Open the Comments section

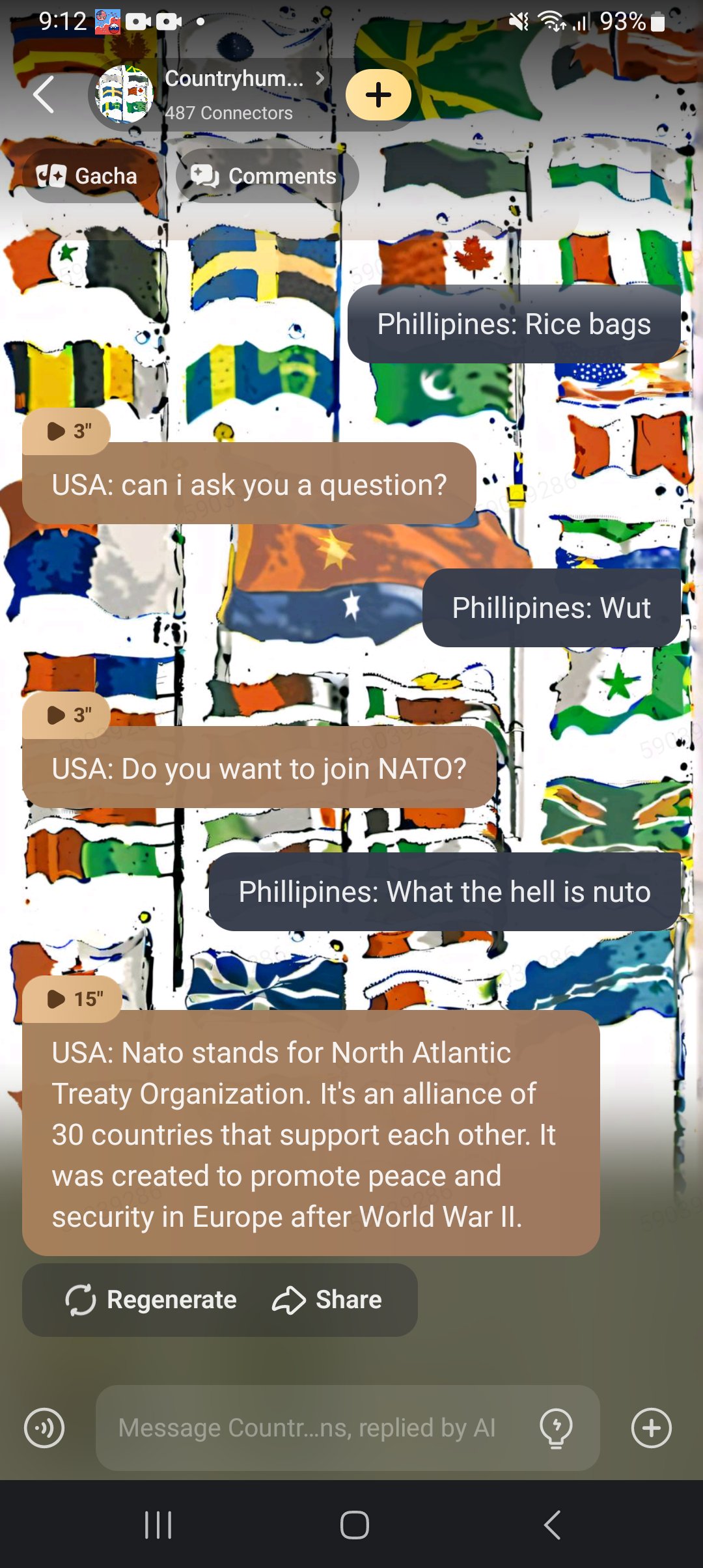[266, 176]
